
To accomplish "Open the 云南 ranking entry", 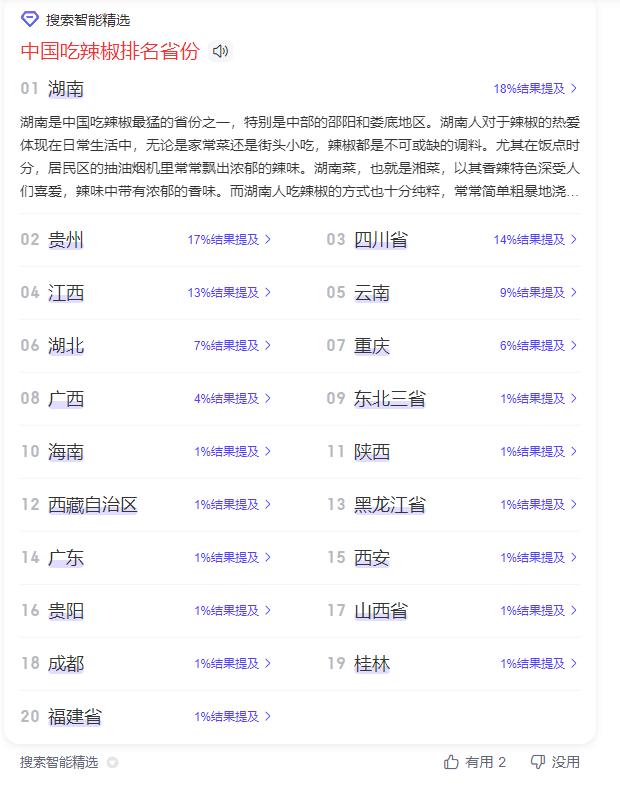I will pos(372,293).
